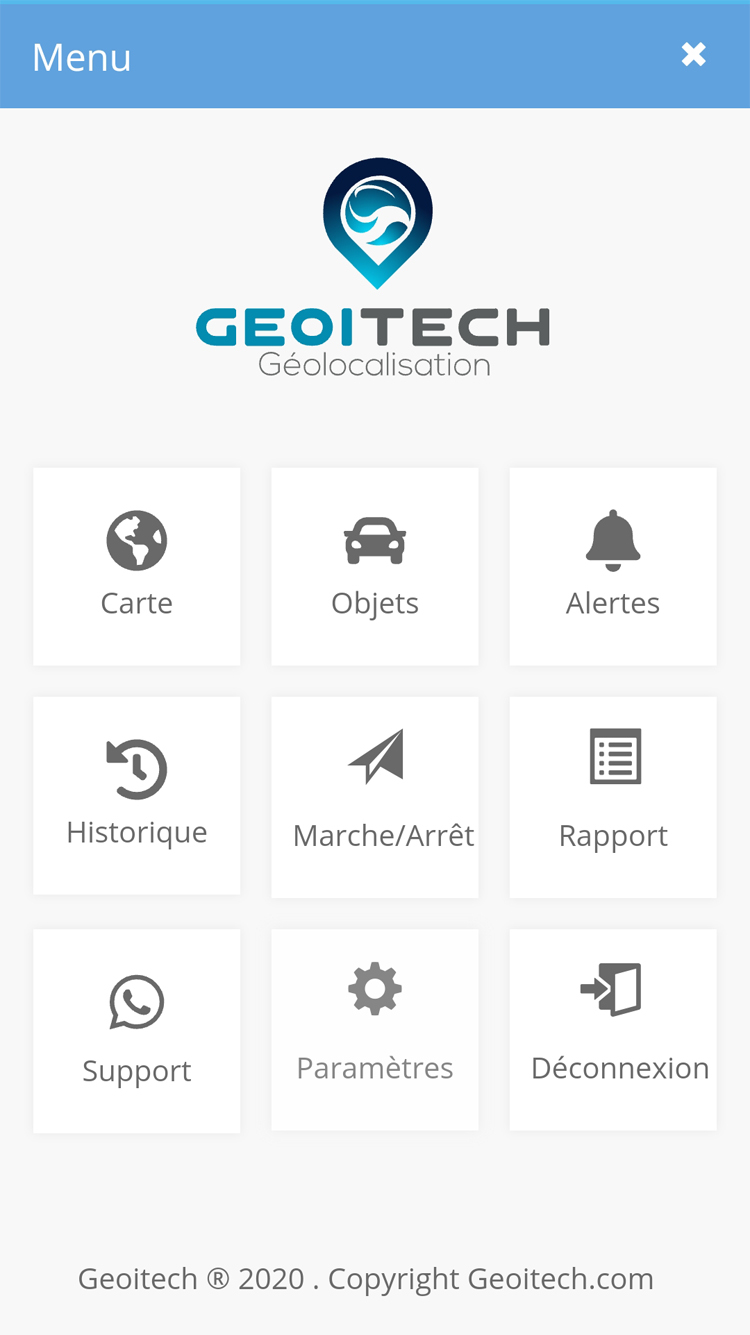
Task: Log out with Déconnexion
Action: pos(613,1030)
